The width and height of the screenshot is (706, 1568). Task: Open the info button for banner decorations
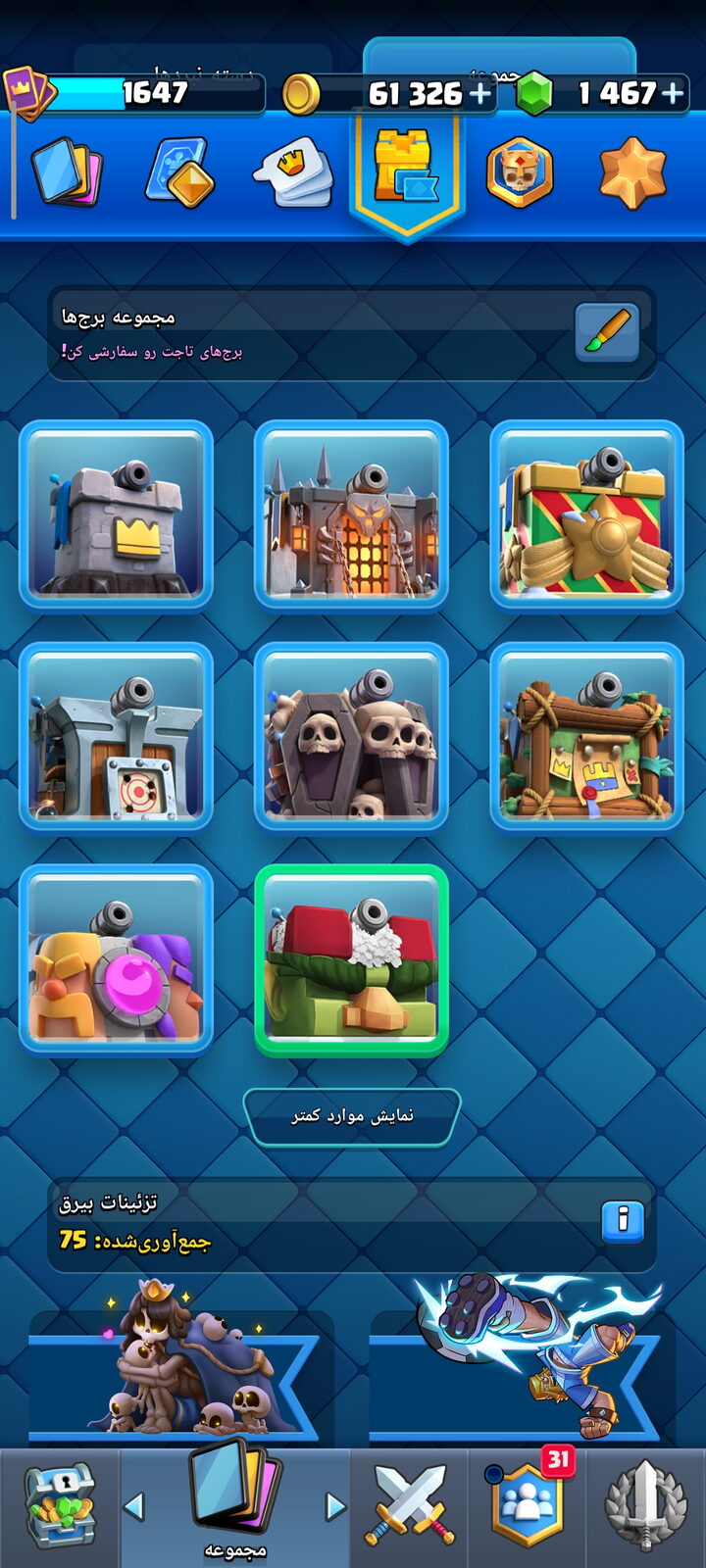pyautogui.click(x=622, y=1221)
